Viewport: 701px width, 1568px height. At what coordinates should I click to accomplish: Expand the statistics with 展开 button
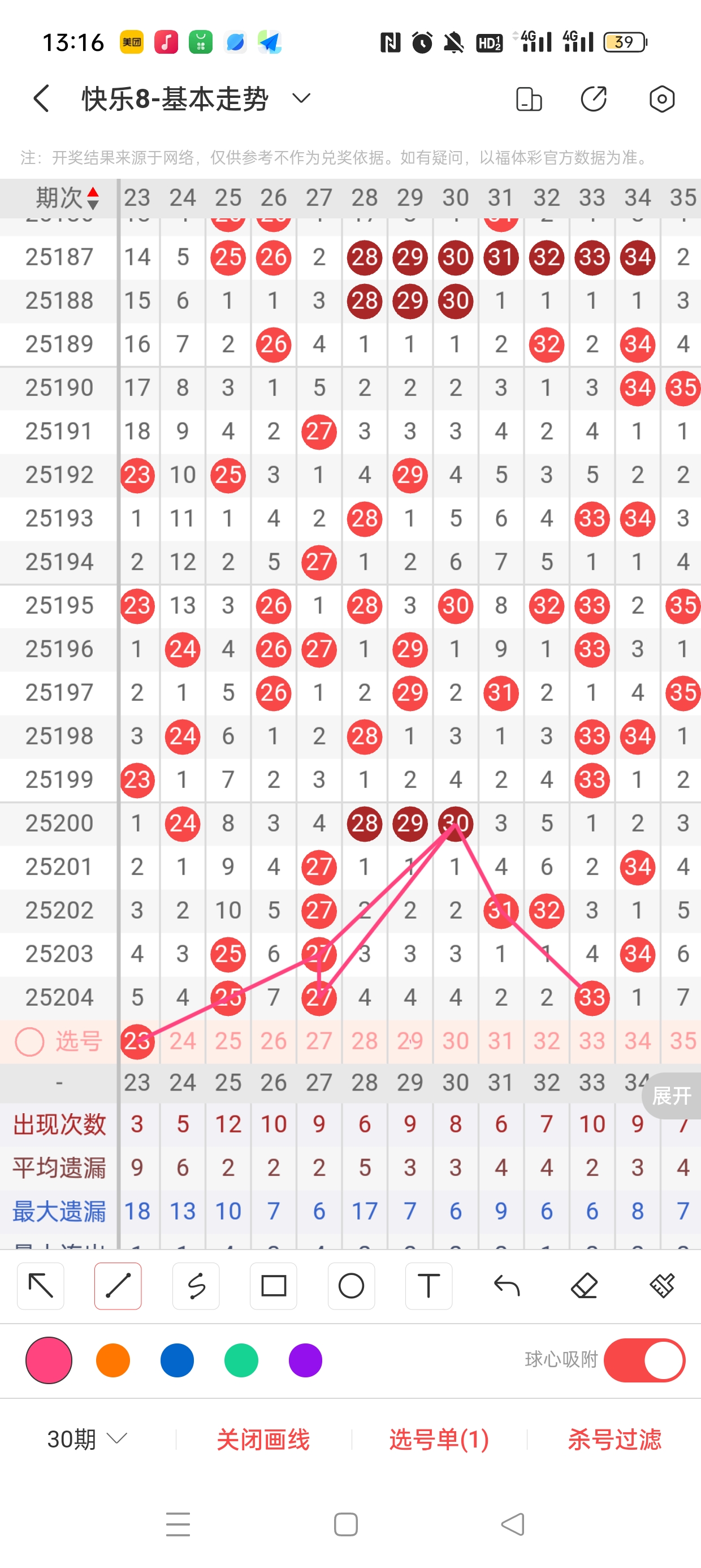[672, 1096]
